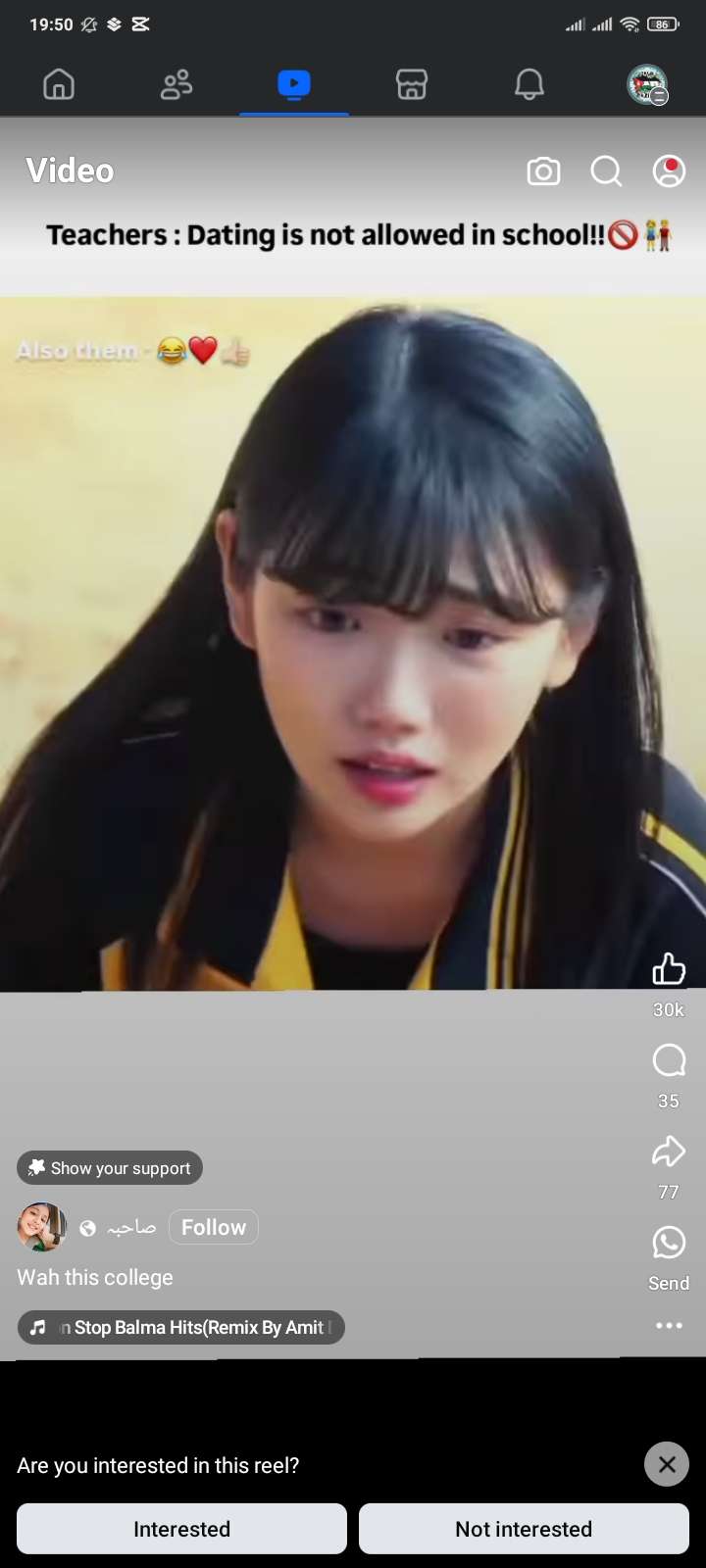Open the profile menu tab
Viewport: 706px width, 1568px height.
[x=647, y=85]
